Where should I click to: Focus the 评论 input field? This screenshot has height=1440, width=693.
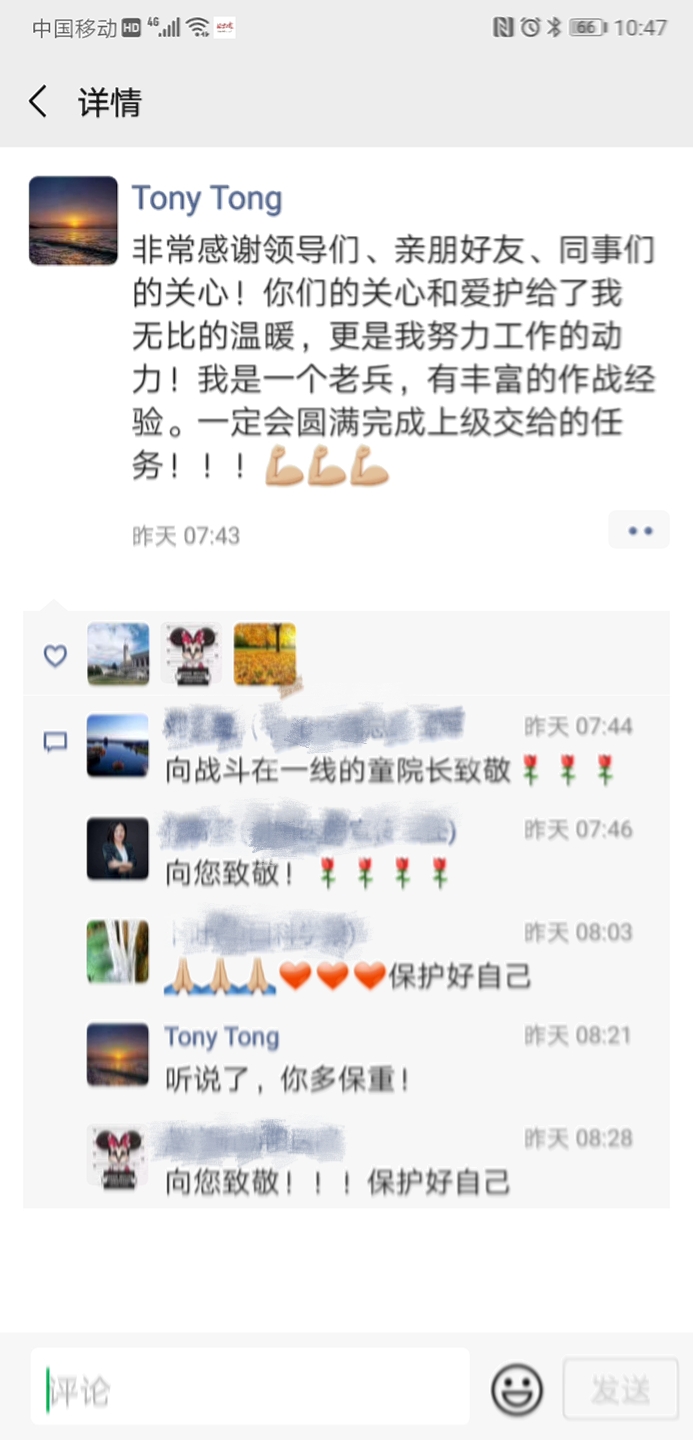pyautogui.click(x=250, y=1390)
